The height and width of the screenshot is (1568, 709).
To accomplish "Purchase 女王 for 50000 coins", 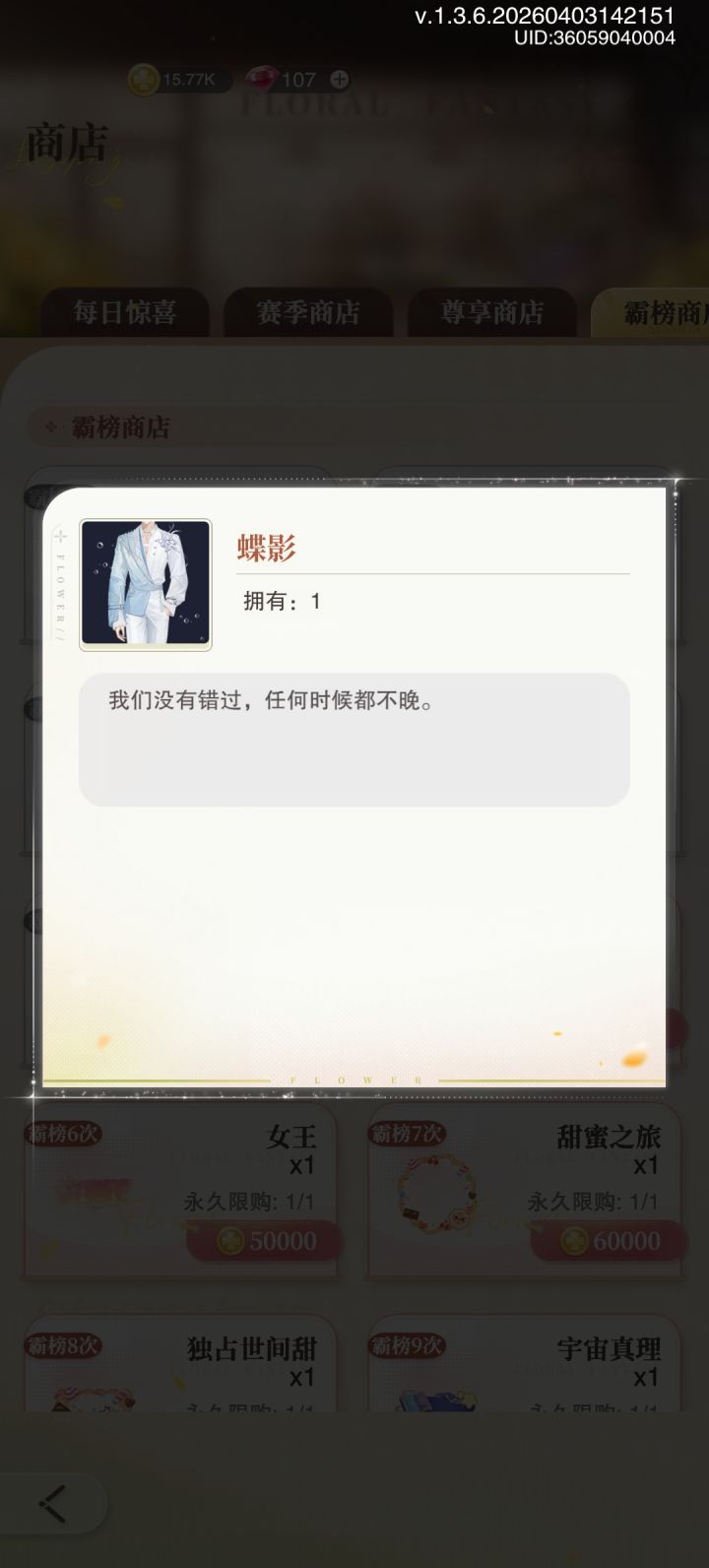I will [x=262, y=1241].
